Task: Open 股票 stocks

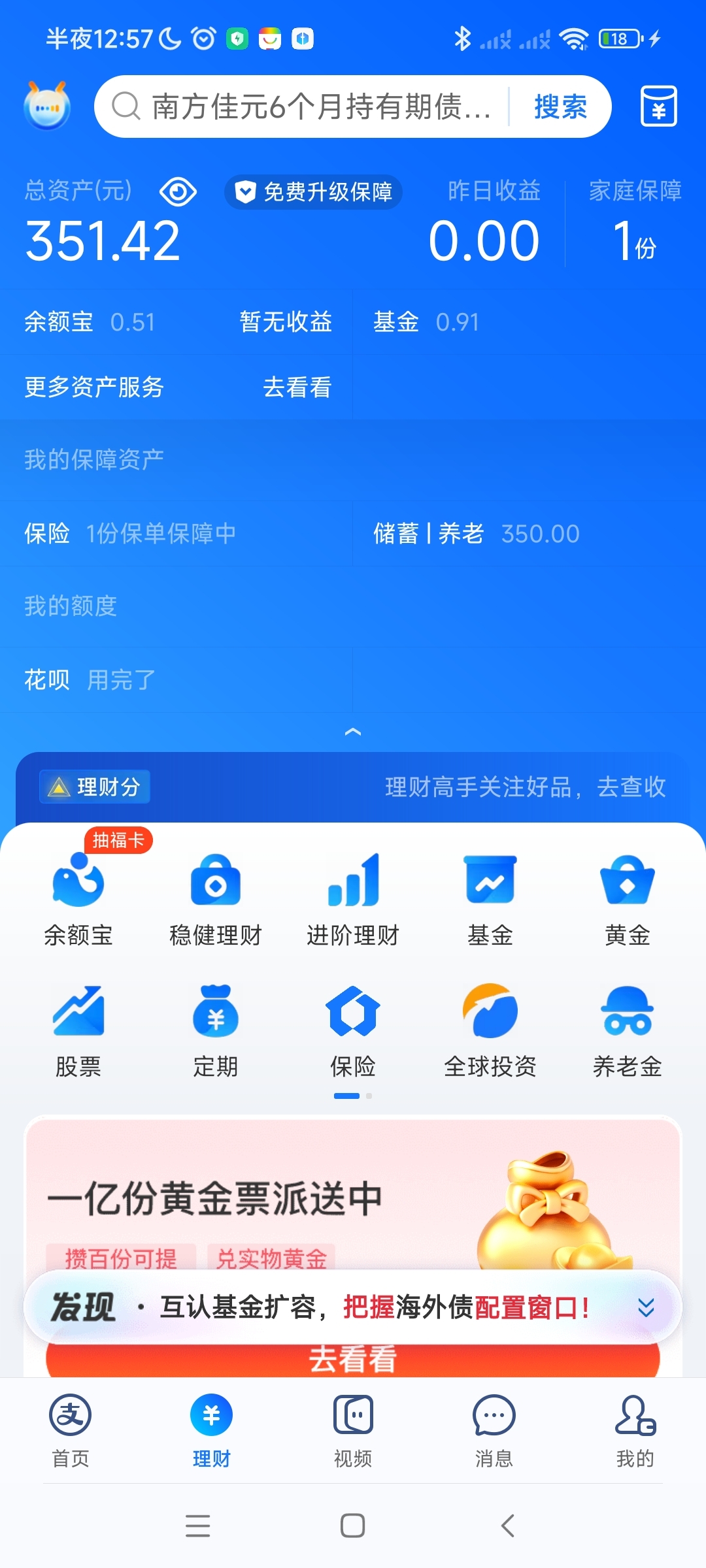Action: click(78, 1030)
